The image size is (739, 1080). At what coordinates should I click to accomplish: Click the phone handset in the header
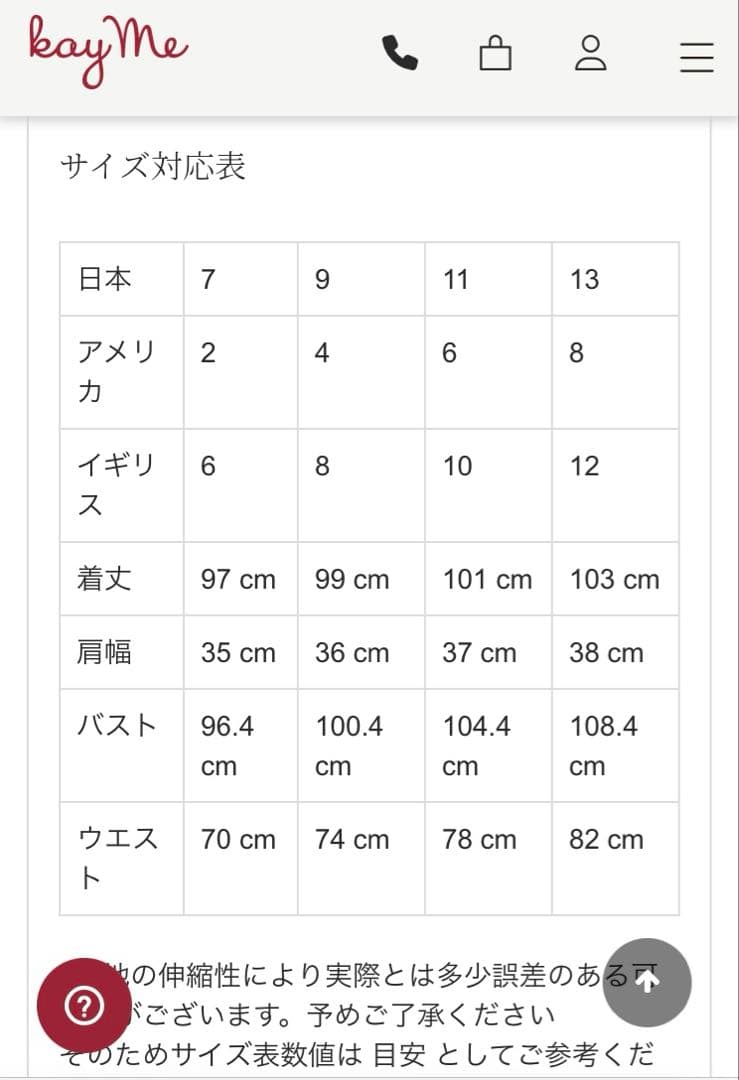click(400, 57)
